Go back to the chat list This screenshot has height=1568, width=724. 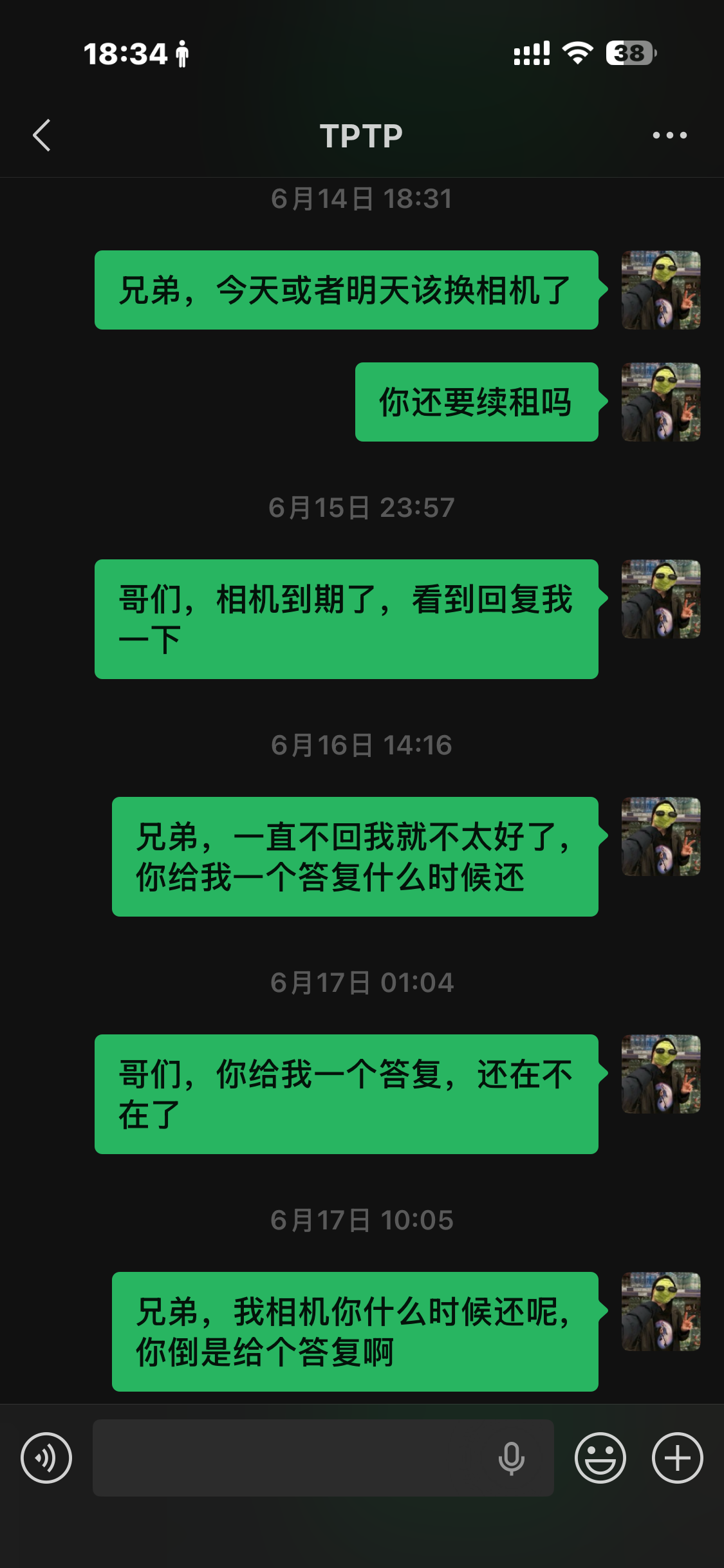(42, 135)
